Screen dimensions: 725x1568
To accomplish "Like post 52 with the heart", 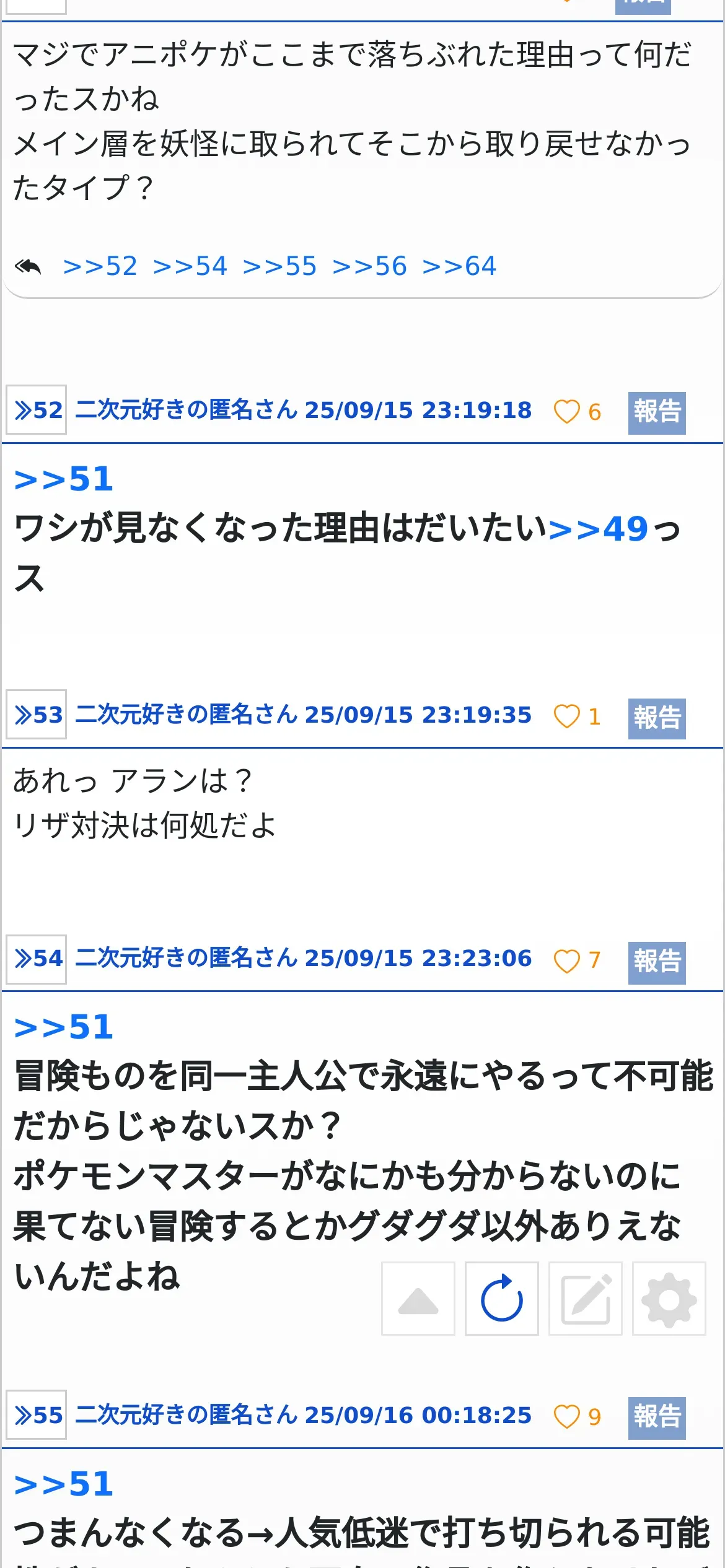I will [566, 411].
